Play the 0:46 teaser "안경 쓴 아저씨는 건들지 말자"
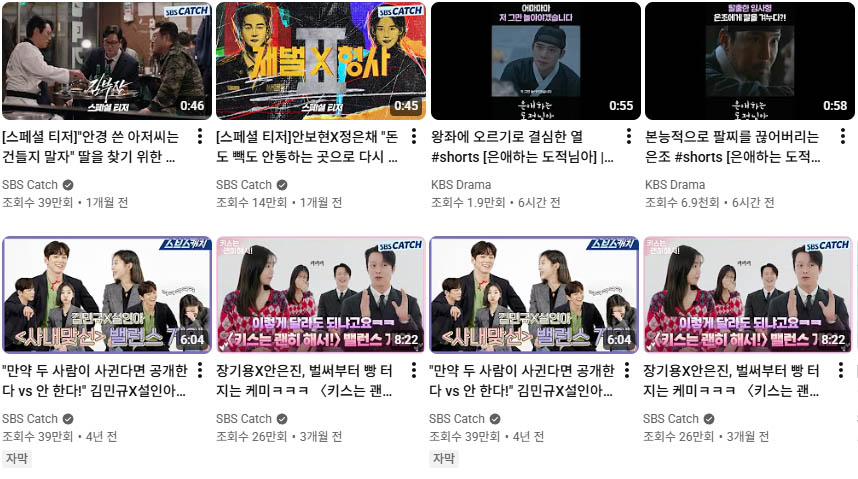The width and height of the screenshot is (858, 479). (x=107, y=61)
